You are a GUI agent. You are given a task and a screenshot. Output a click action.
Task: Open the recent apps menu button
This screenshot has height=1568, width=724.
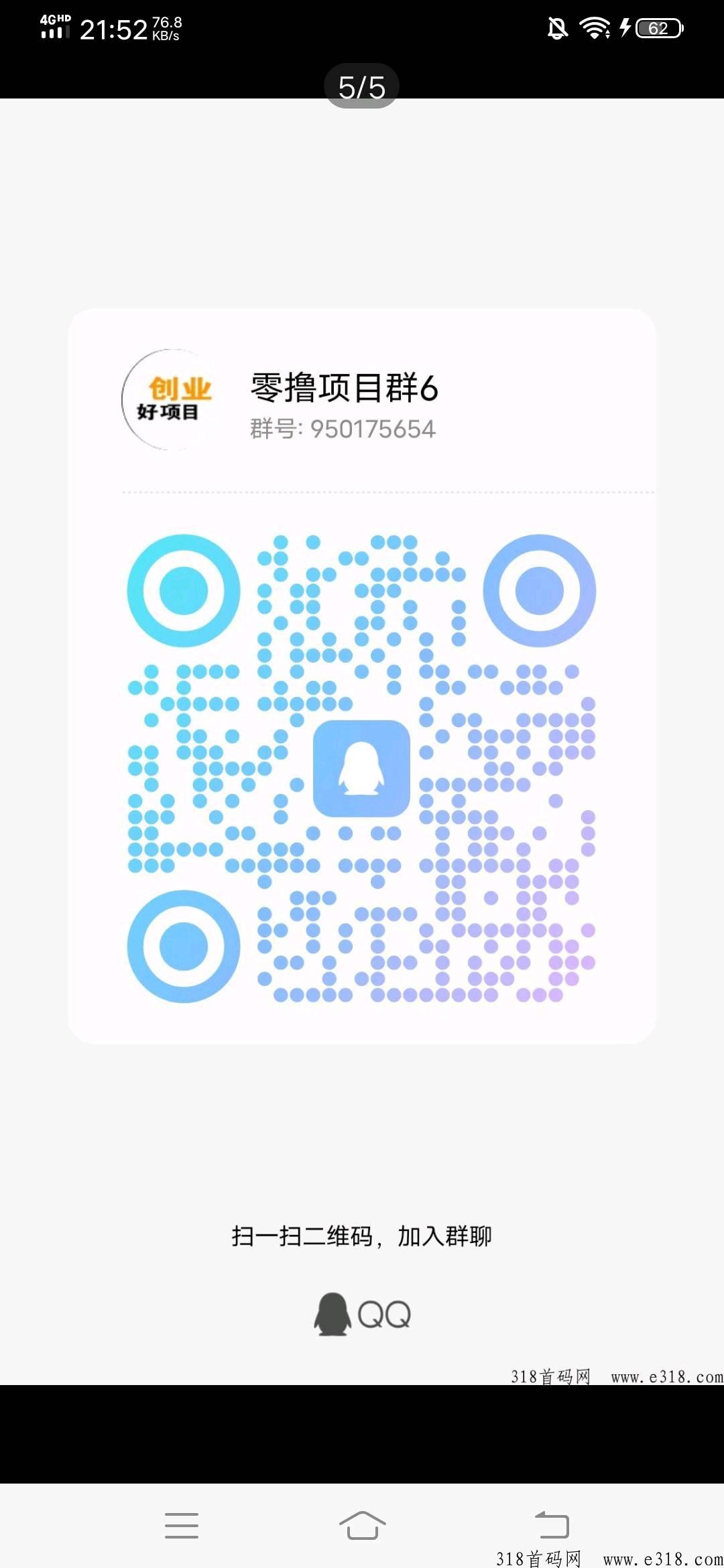182,1525
